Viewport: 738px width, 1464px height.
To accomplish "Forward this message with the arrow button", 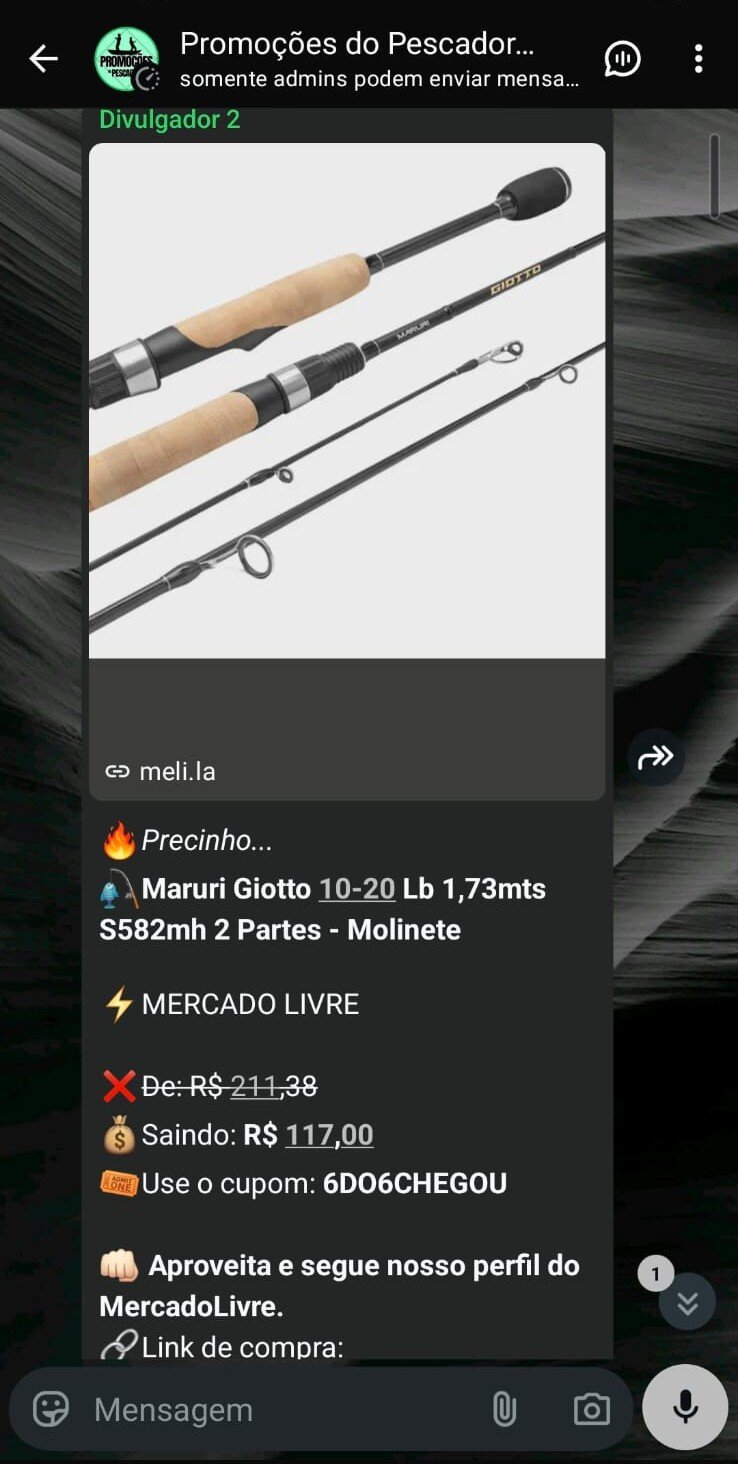I will (x=656, y=757).
